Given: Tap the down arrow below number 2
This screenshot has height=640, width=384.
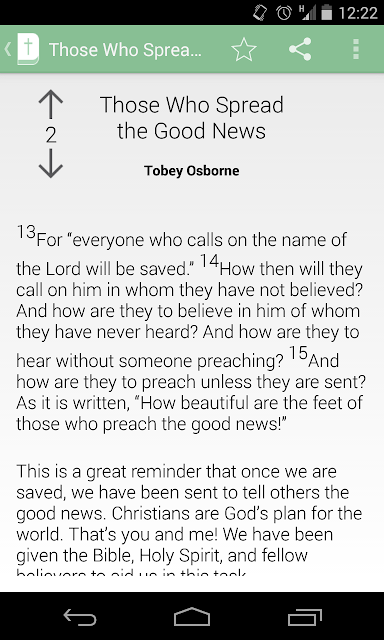Looking at the screenshot, I should 51,163.
